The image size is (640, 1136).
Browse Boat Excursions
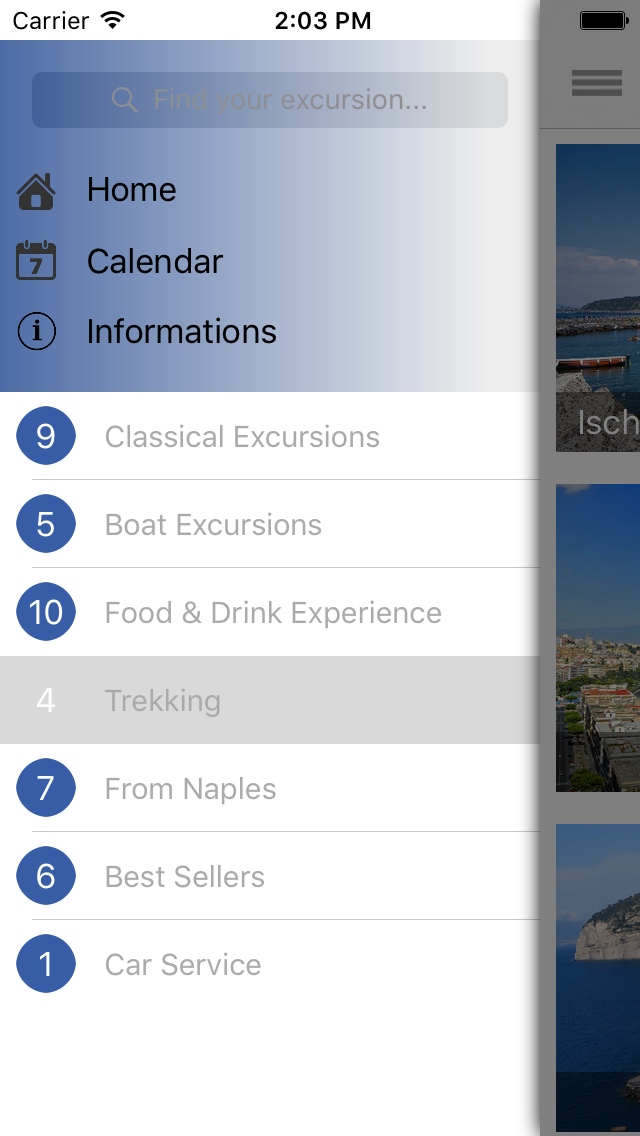click(213, 525)
